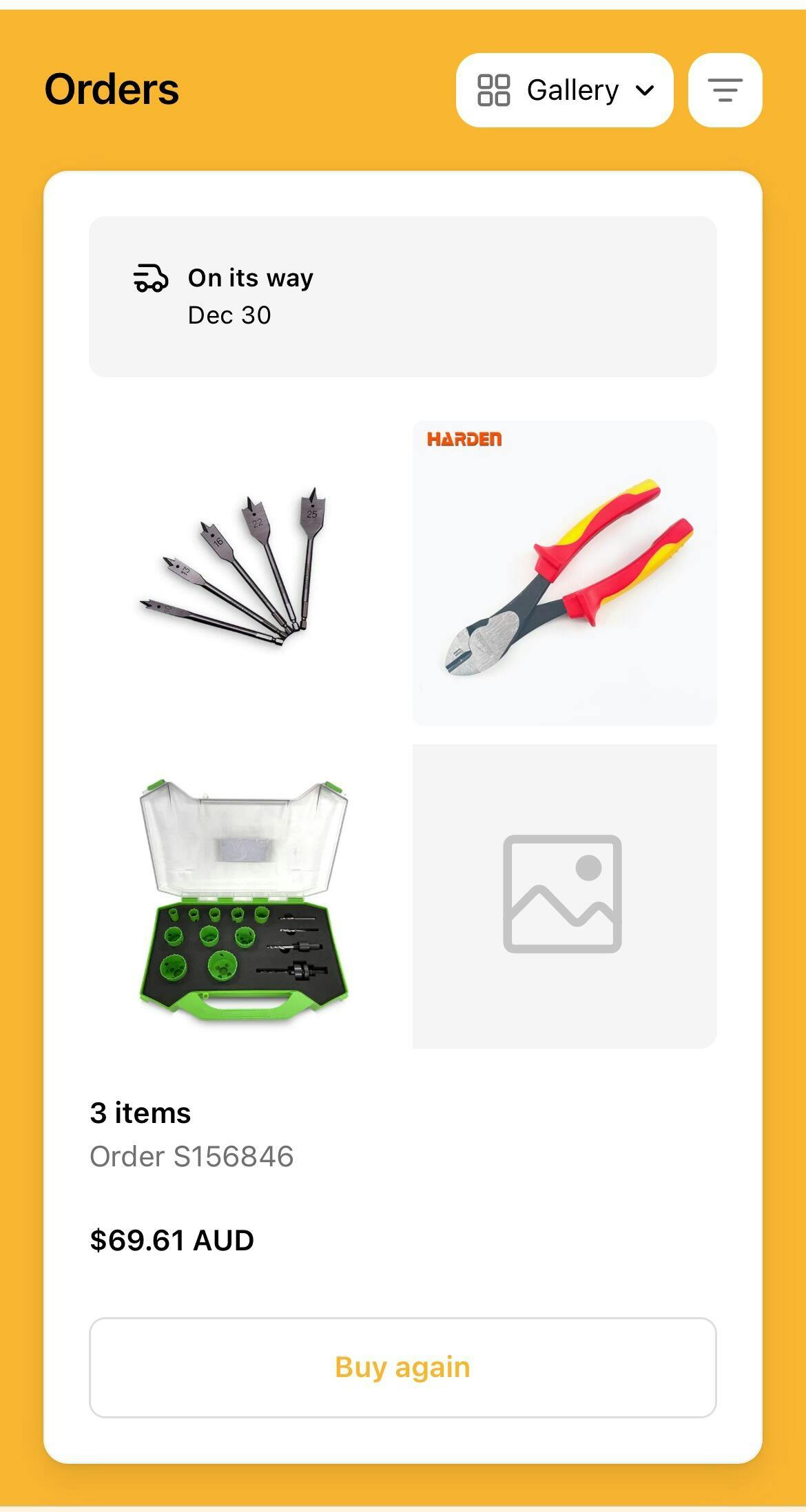Tap the Buy again button
This screenshot has width=806, height=1512.
402,1367
